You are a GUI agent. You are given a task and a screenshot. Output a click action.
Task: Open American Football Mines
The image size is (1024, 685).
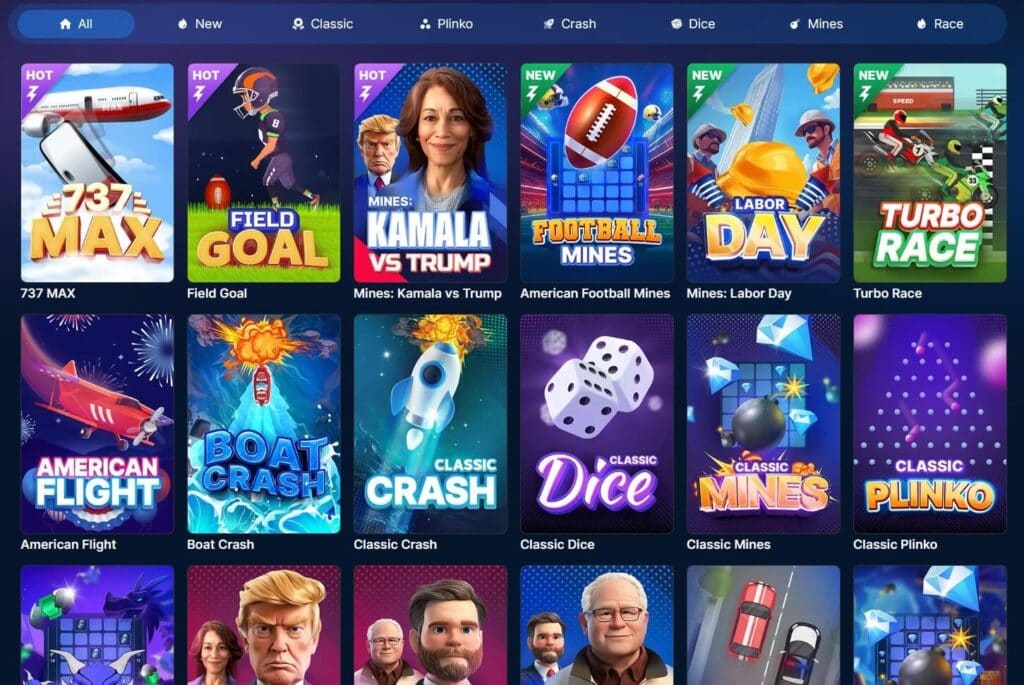(x=597, y=173)
